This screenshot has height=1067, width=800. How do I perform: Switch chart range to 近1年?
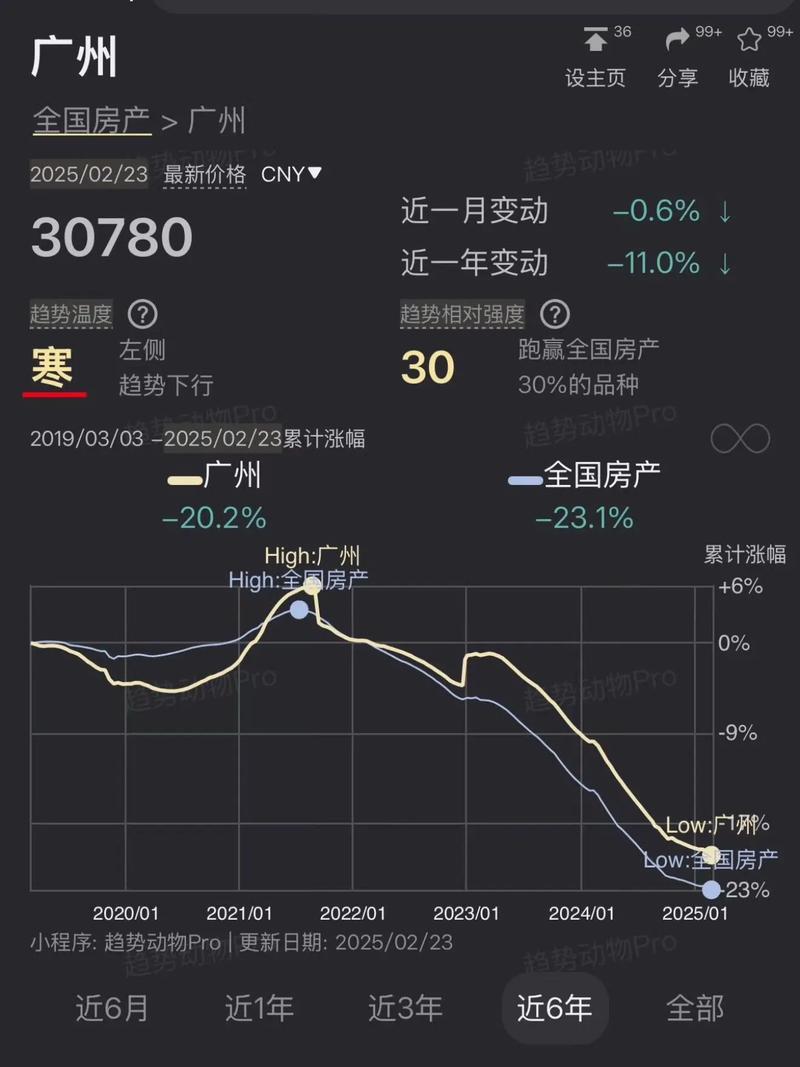[259, 1008]
